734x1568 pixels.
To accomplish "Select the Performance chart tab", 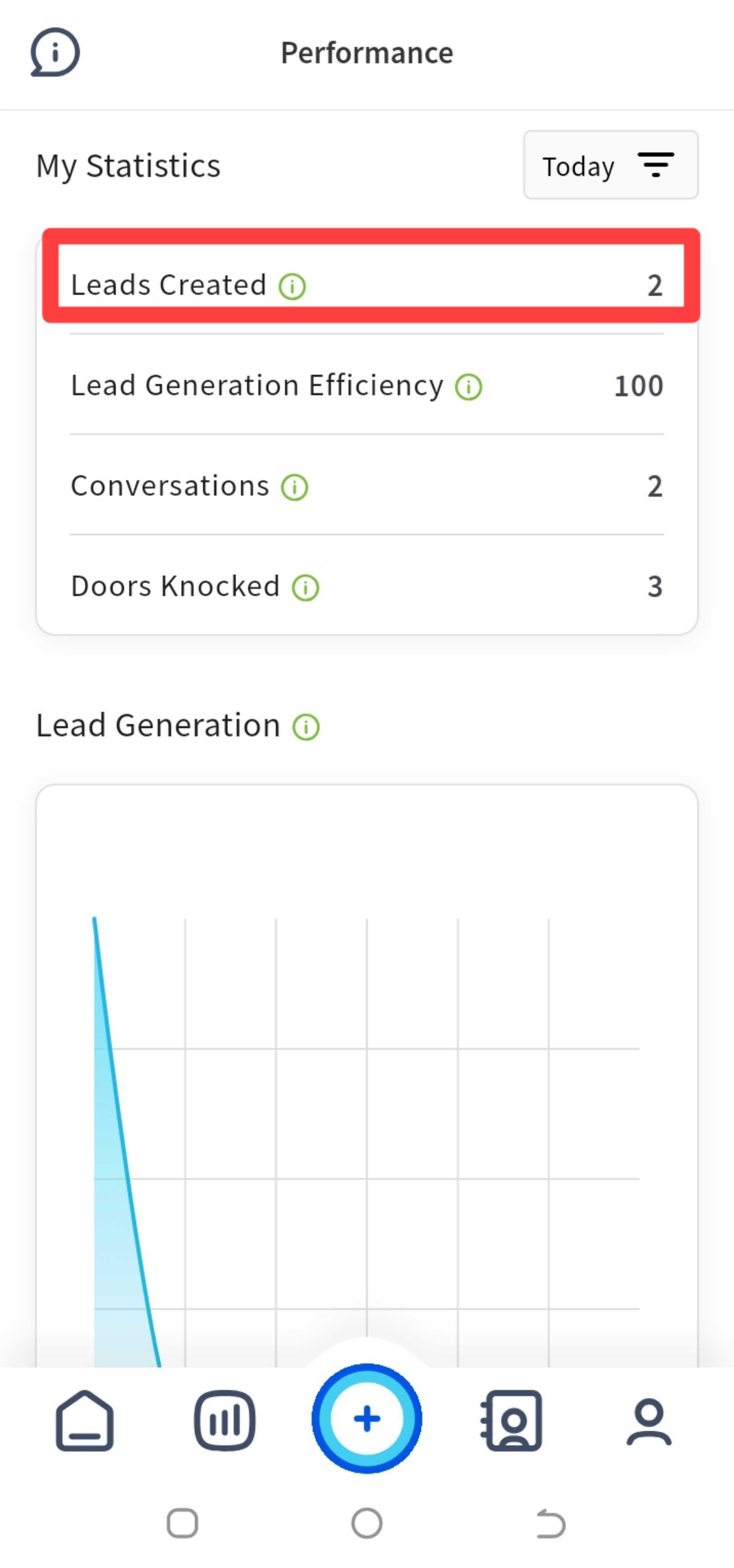I will (x=225, y=1419).
